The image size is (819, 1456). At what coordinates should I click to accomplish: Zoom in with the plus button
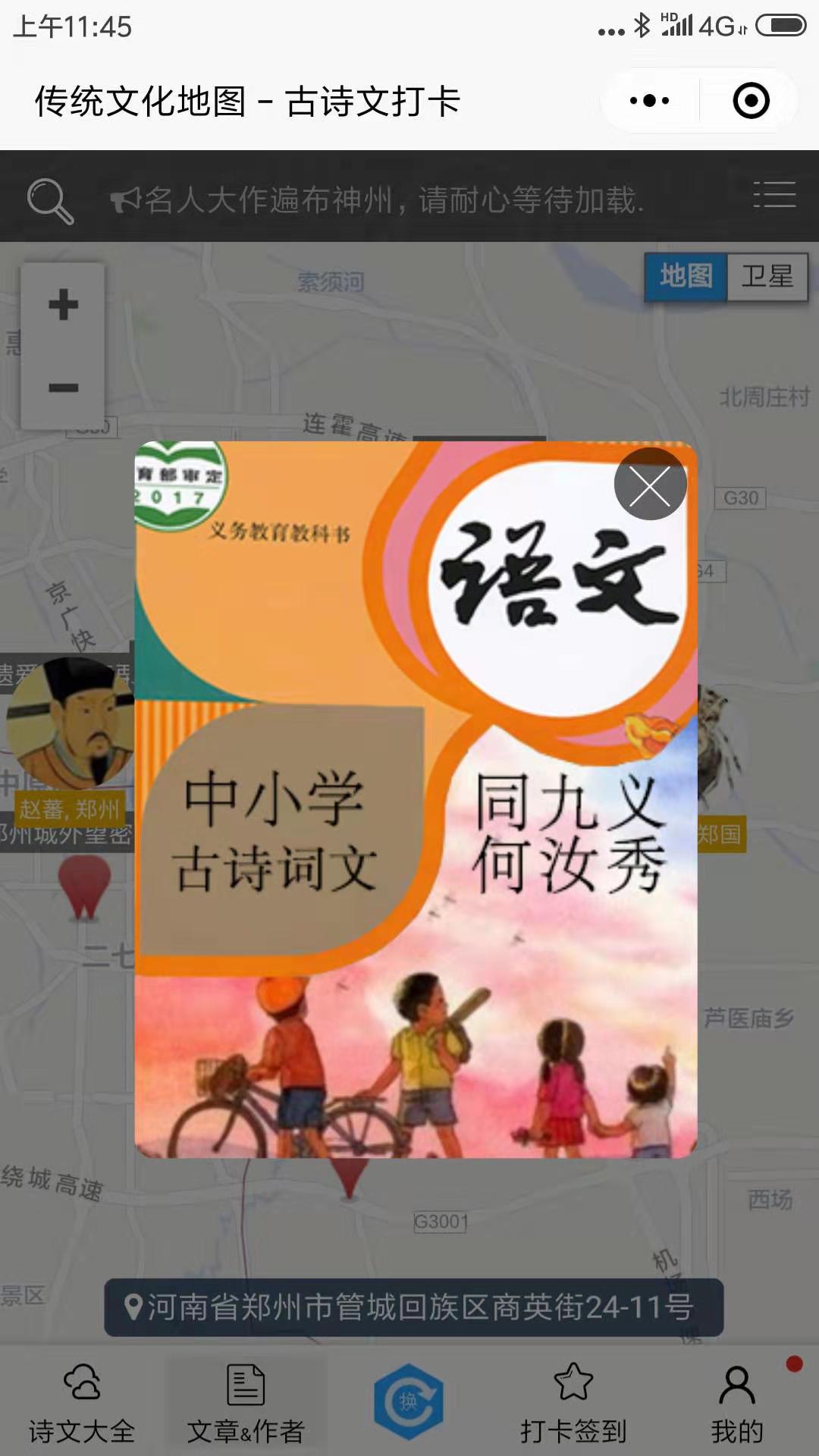point(63,305)
